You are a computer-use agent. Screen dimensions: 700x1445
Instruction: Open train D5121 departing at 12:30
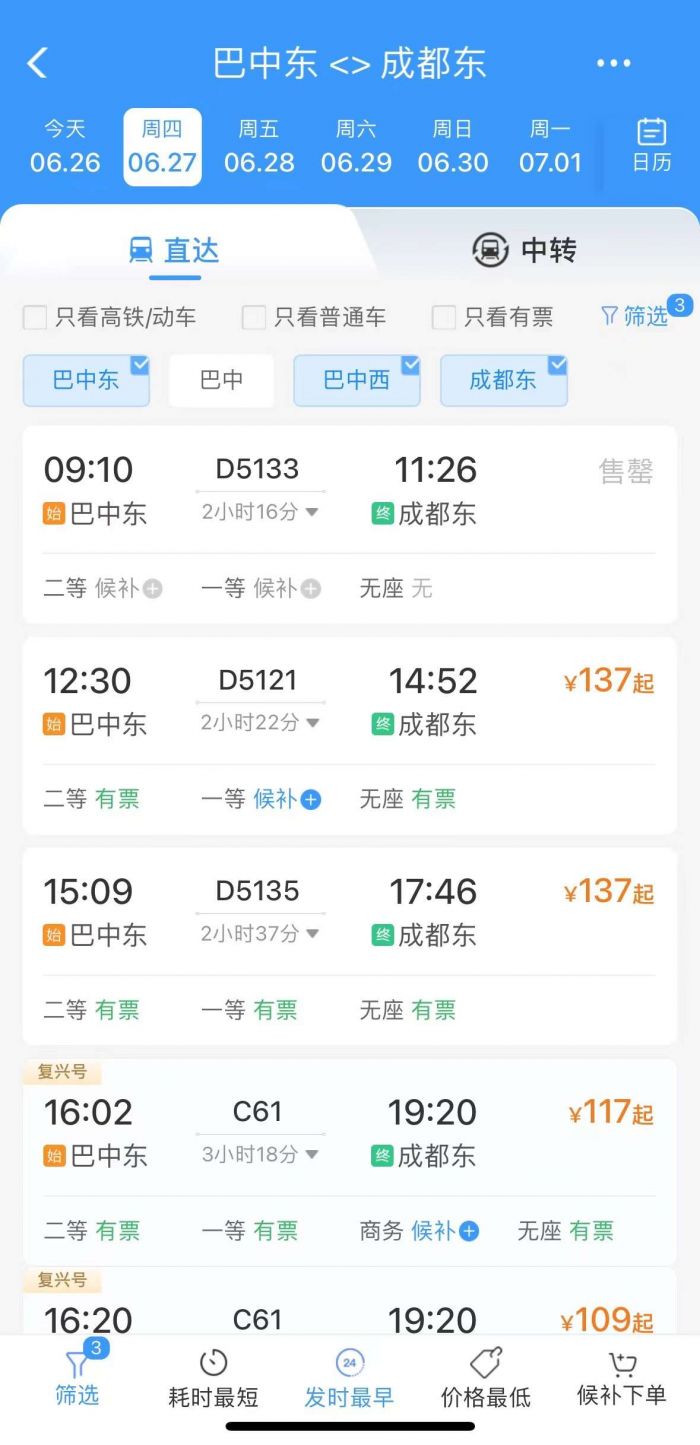point(350,735)
